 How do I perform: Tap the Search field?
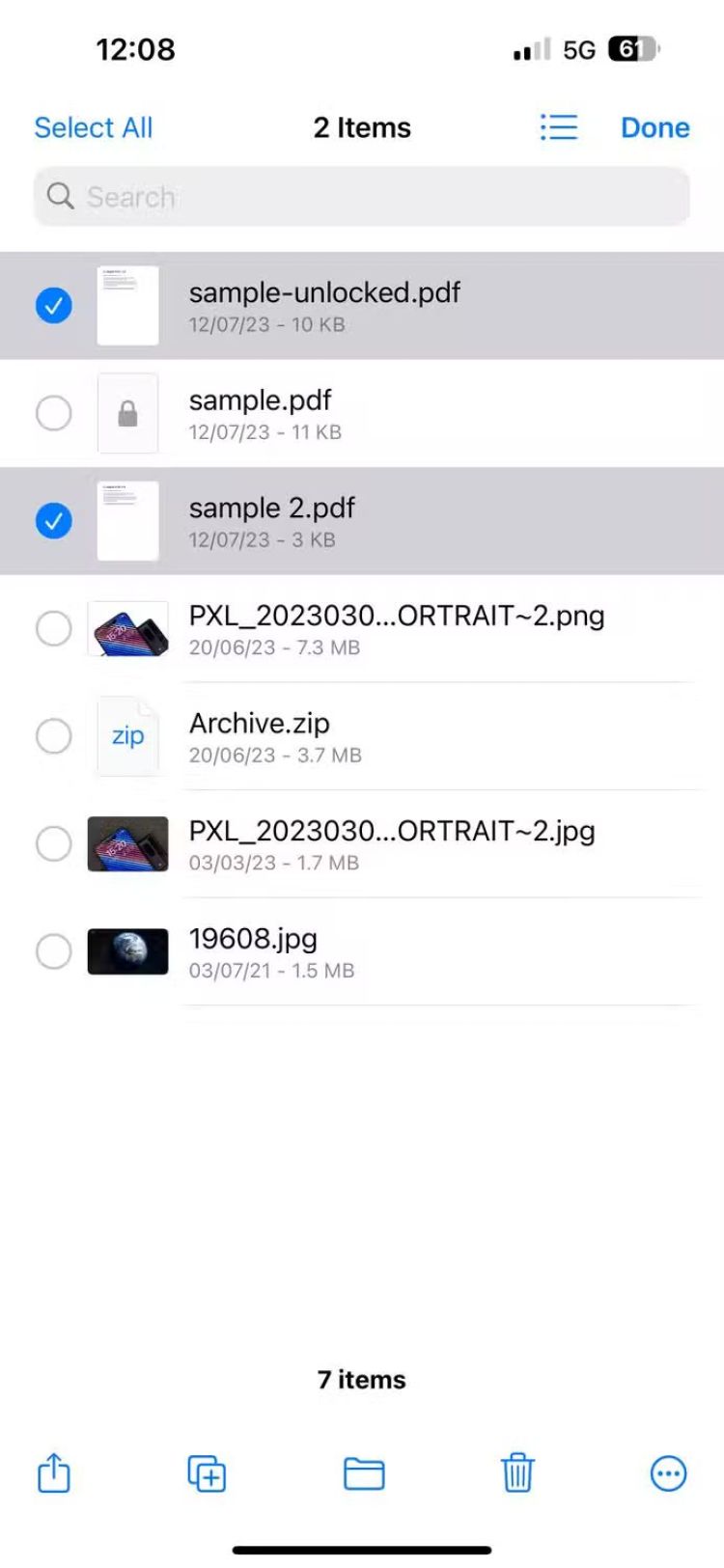click(362, 197)
